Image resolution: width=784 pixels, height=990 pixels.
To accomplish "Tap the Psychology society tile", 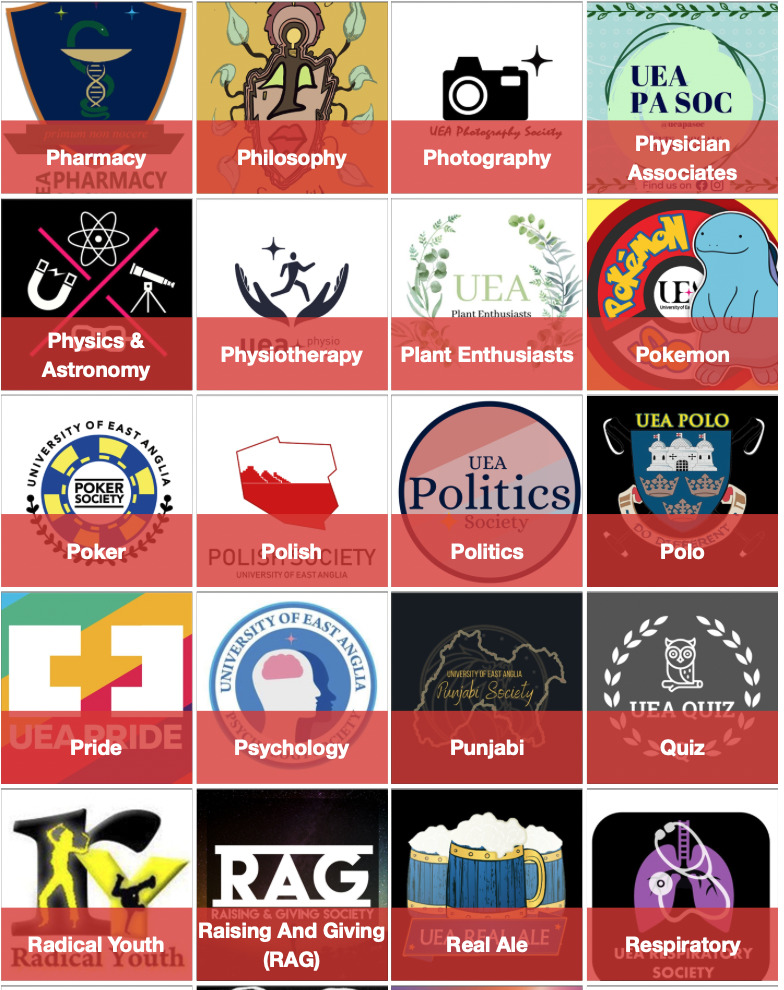I will pyautogui.click(x=291, y=687).
